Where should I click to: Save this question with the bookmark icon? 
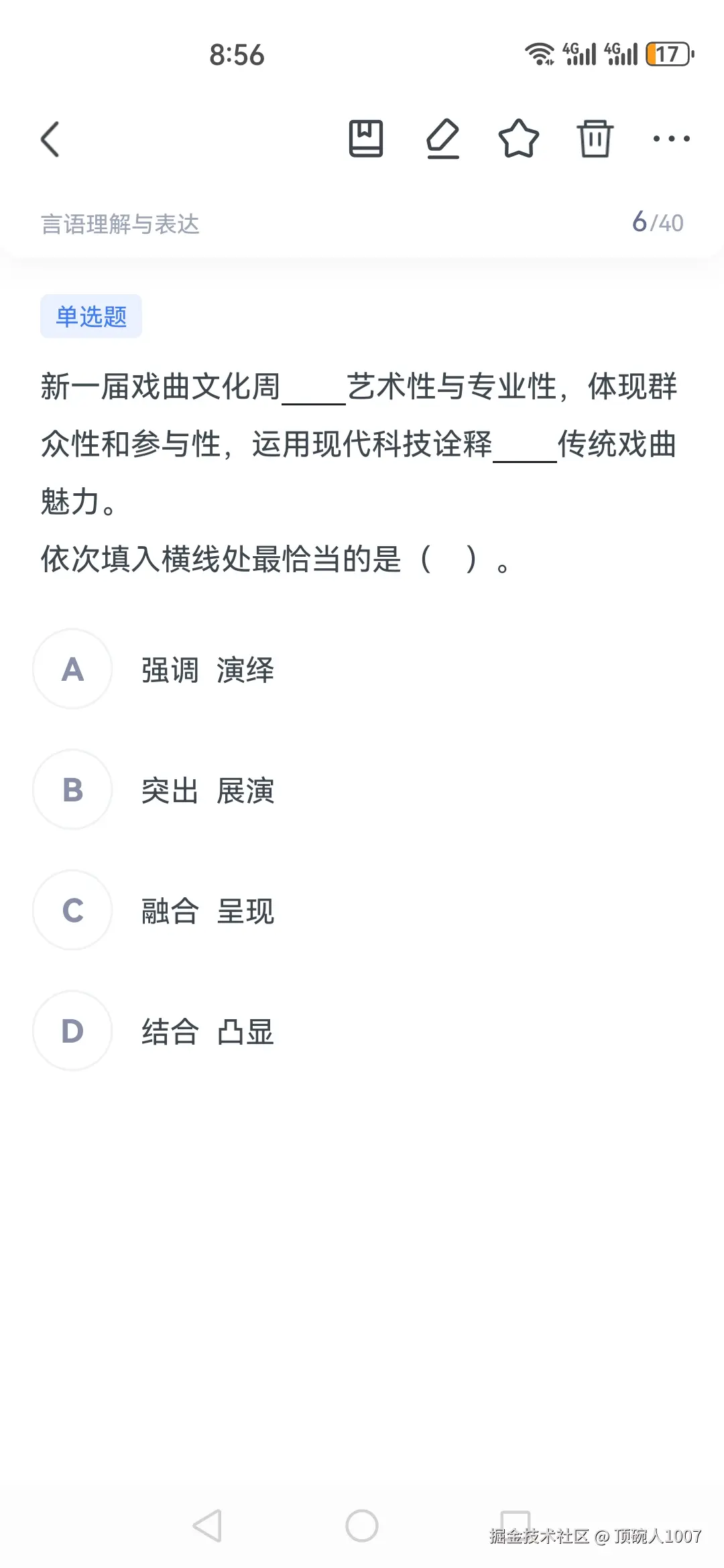[x=366, y=139]
